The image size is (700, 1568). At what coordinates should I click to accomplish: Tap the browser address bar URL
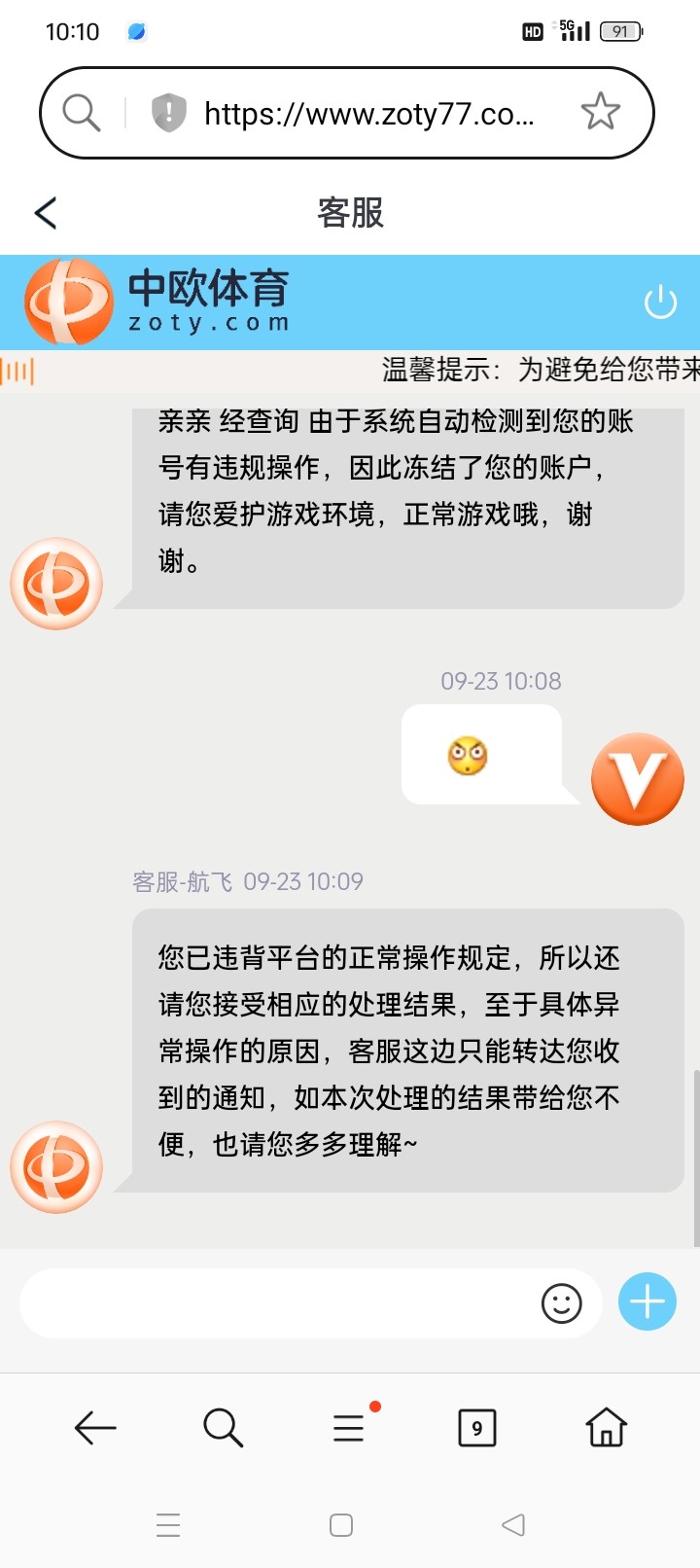coord(368,114)
